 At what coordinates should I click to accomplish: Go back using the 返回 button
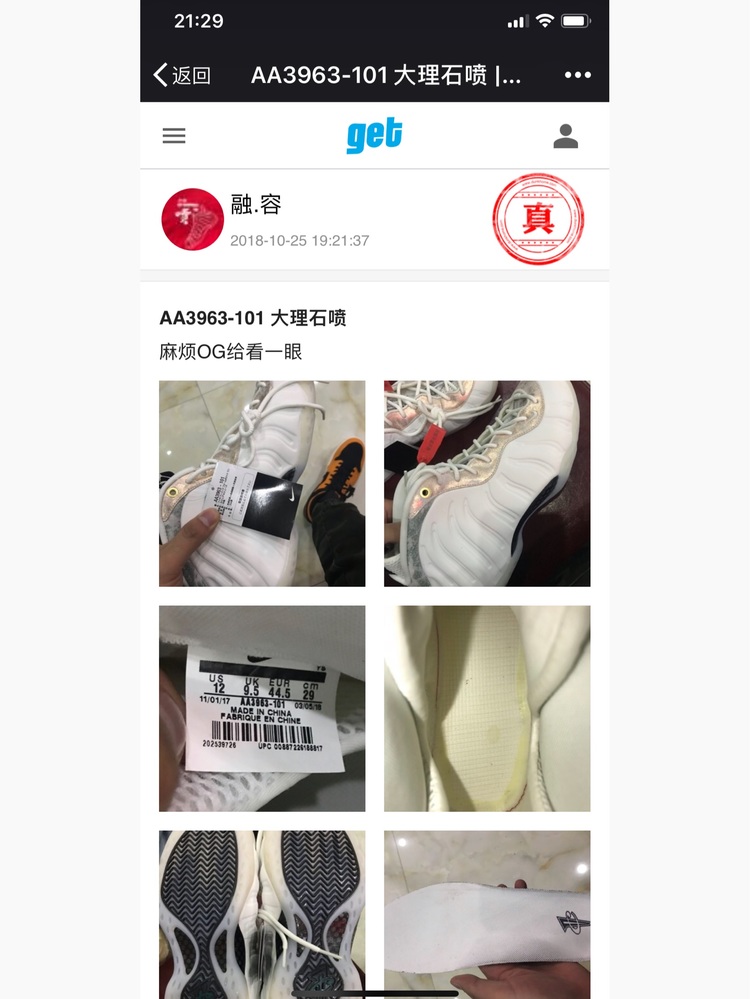pos(182,75)
